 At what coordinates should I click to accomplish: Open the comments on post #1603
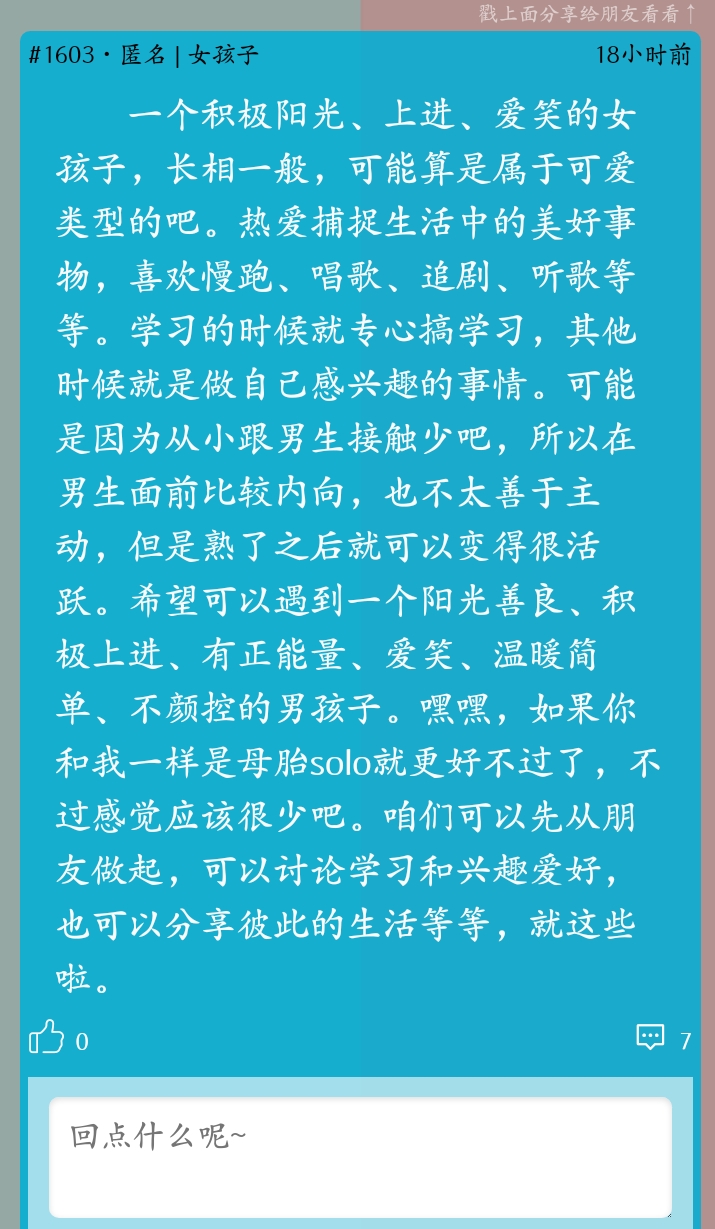(650, 1037)
